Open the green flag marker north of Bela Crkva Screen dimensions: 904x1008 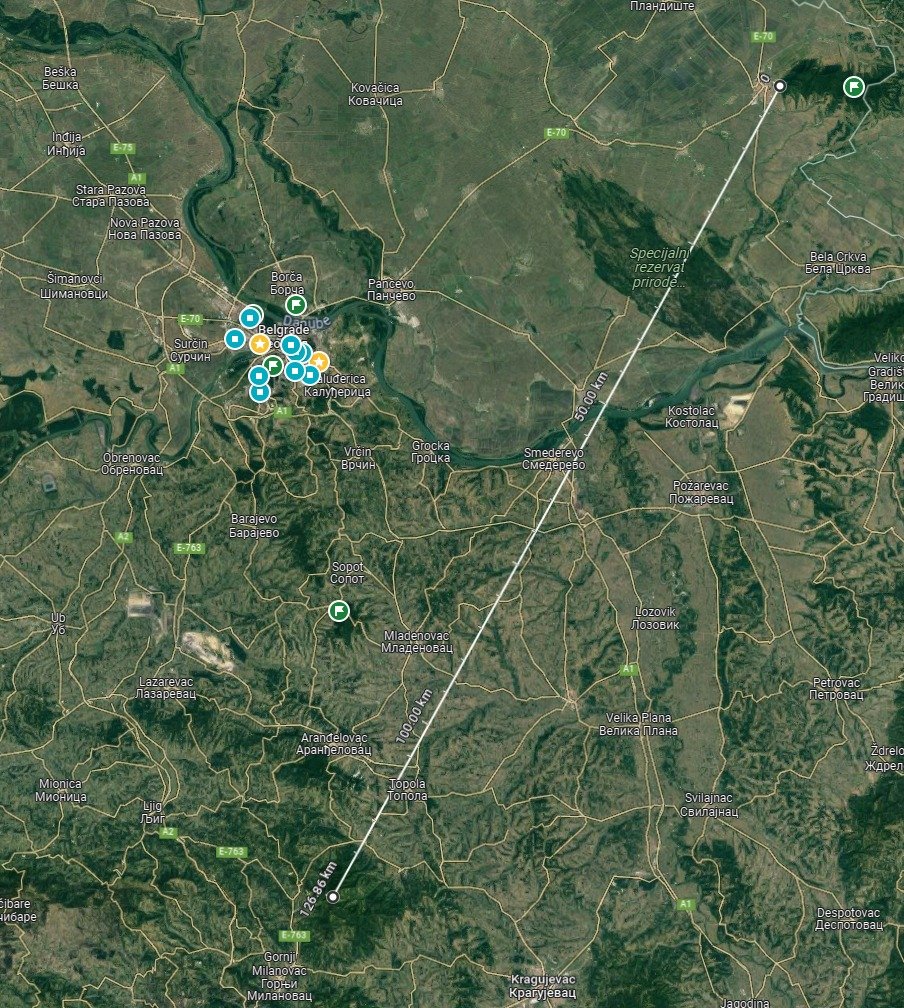[x=853, y=86]
